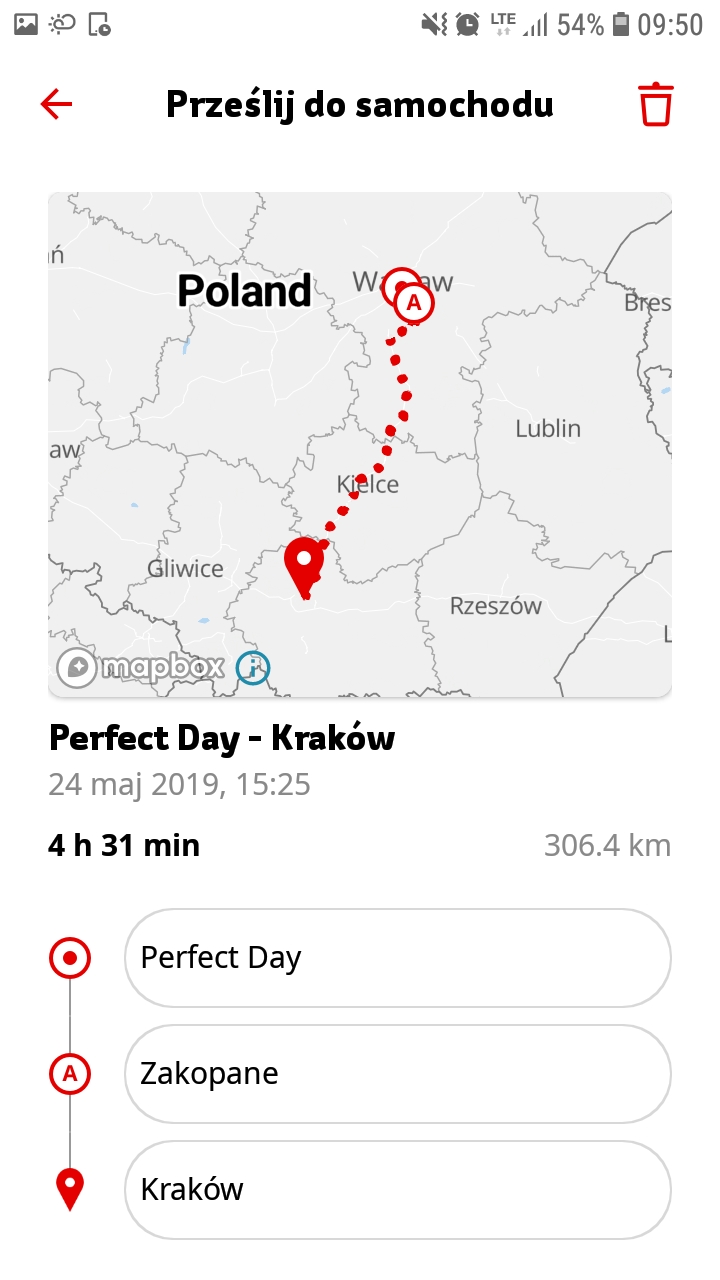Viewport: 720px width, 1280px height.
Task: Show Mapbox attribution info icon
Action: [x=253, y=667]
